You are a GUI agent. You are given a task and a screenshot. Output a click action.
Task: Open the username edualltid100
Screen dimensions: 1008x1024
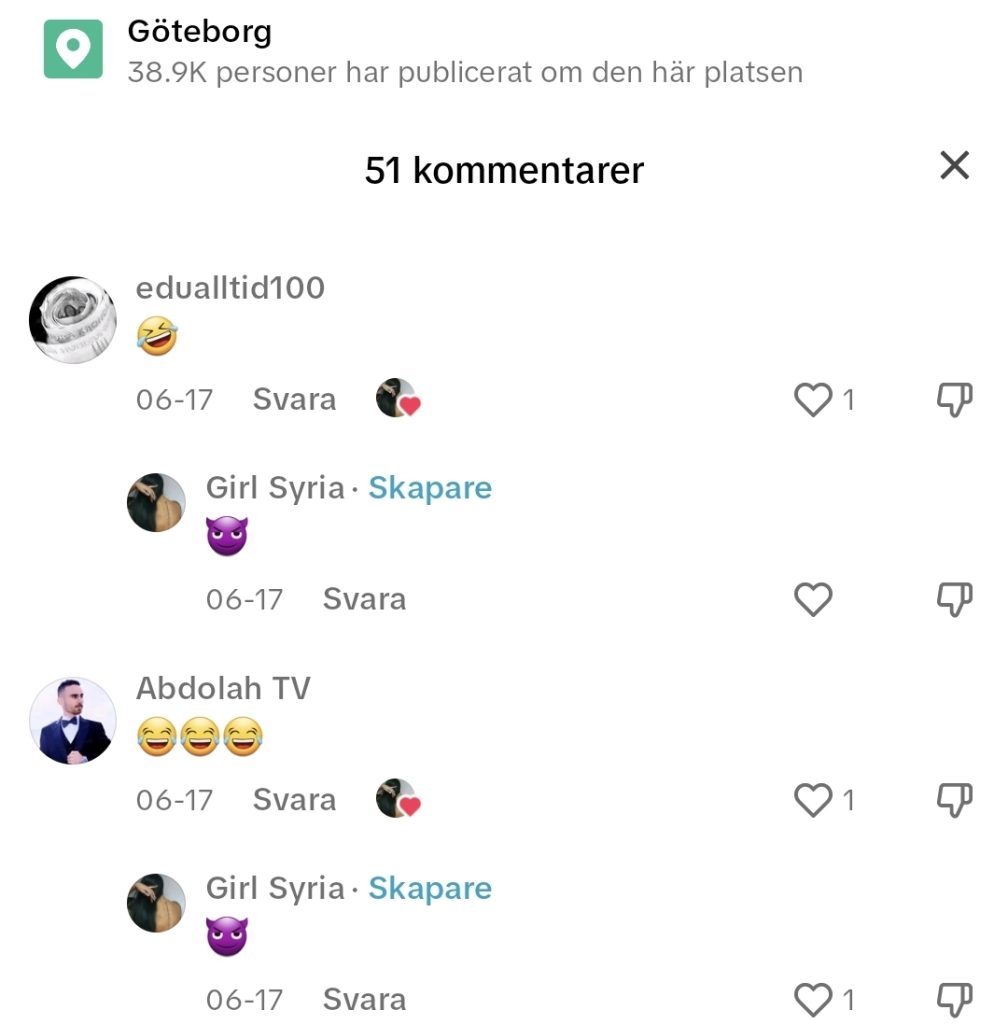point(230,288)
